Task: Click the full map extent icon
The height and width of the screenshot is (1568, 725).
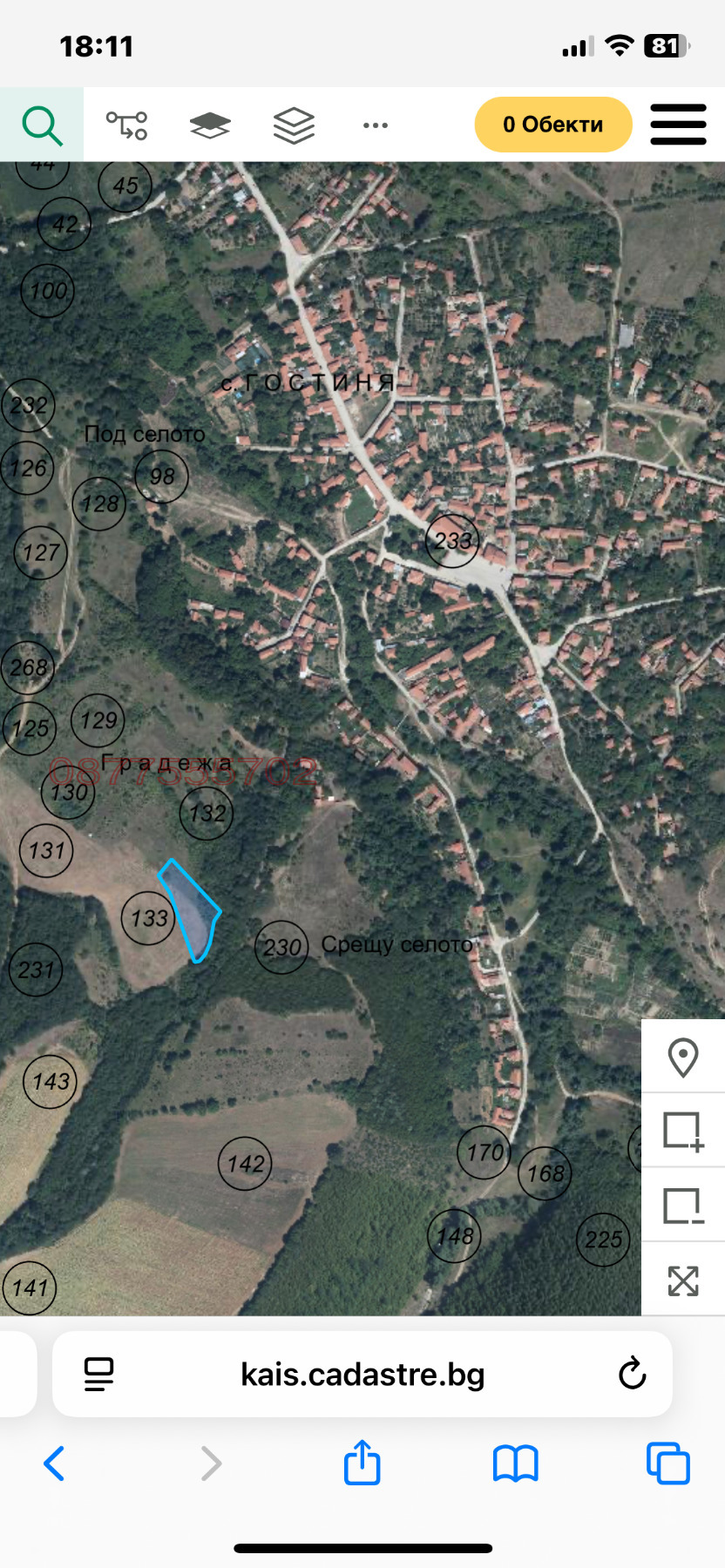Action: [x=685, y=1281]
